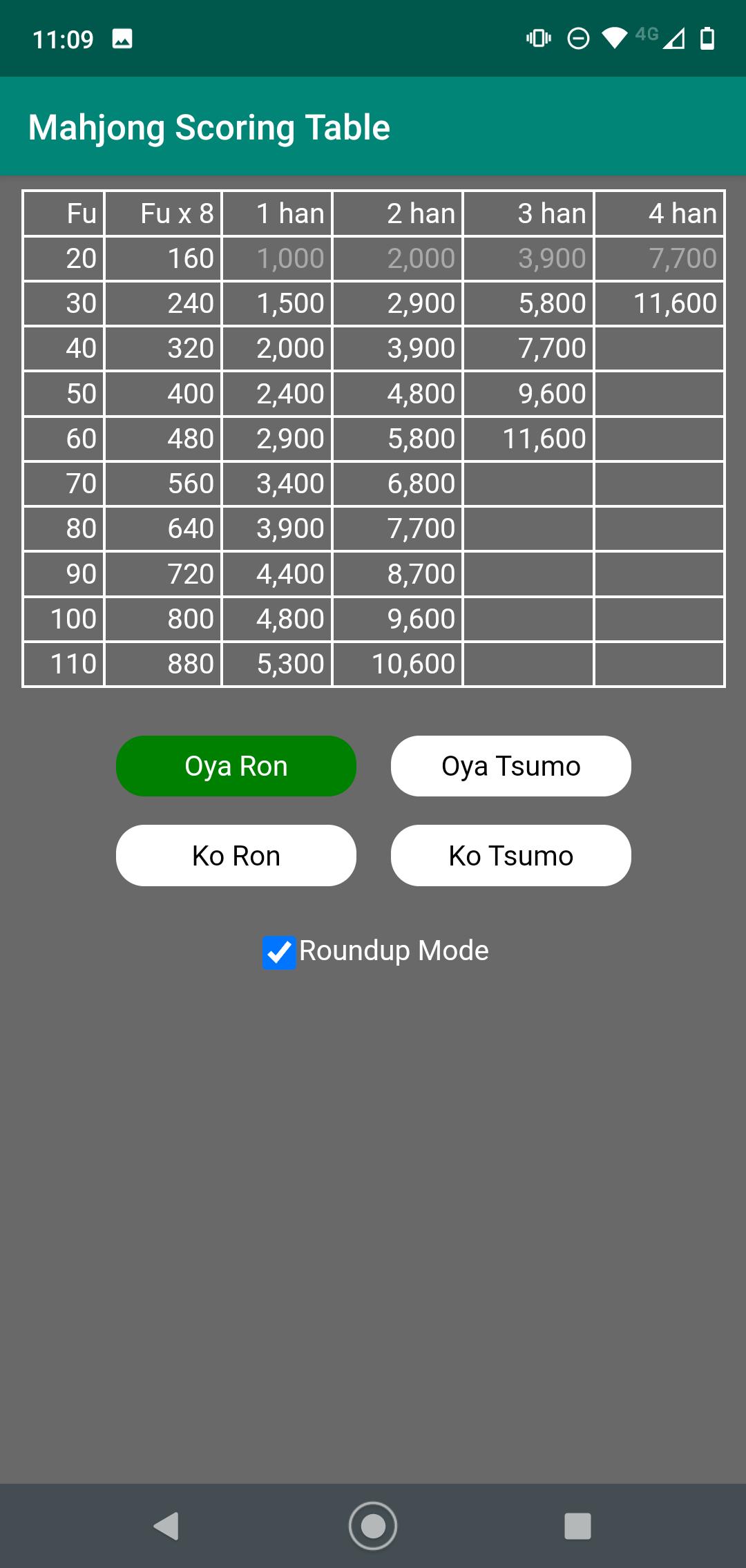Show the Ko Ron table
The width and height of the screenshot is (746, 1568).
[x=236, y=856]
